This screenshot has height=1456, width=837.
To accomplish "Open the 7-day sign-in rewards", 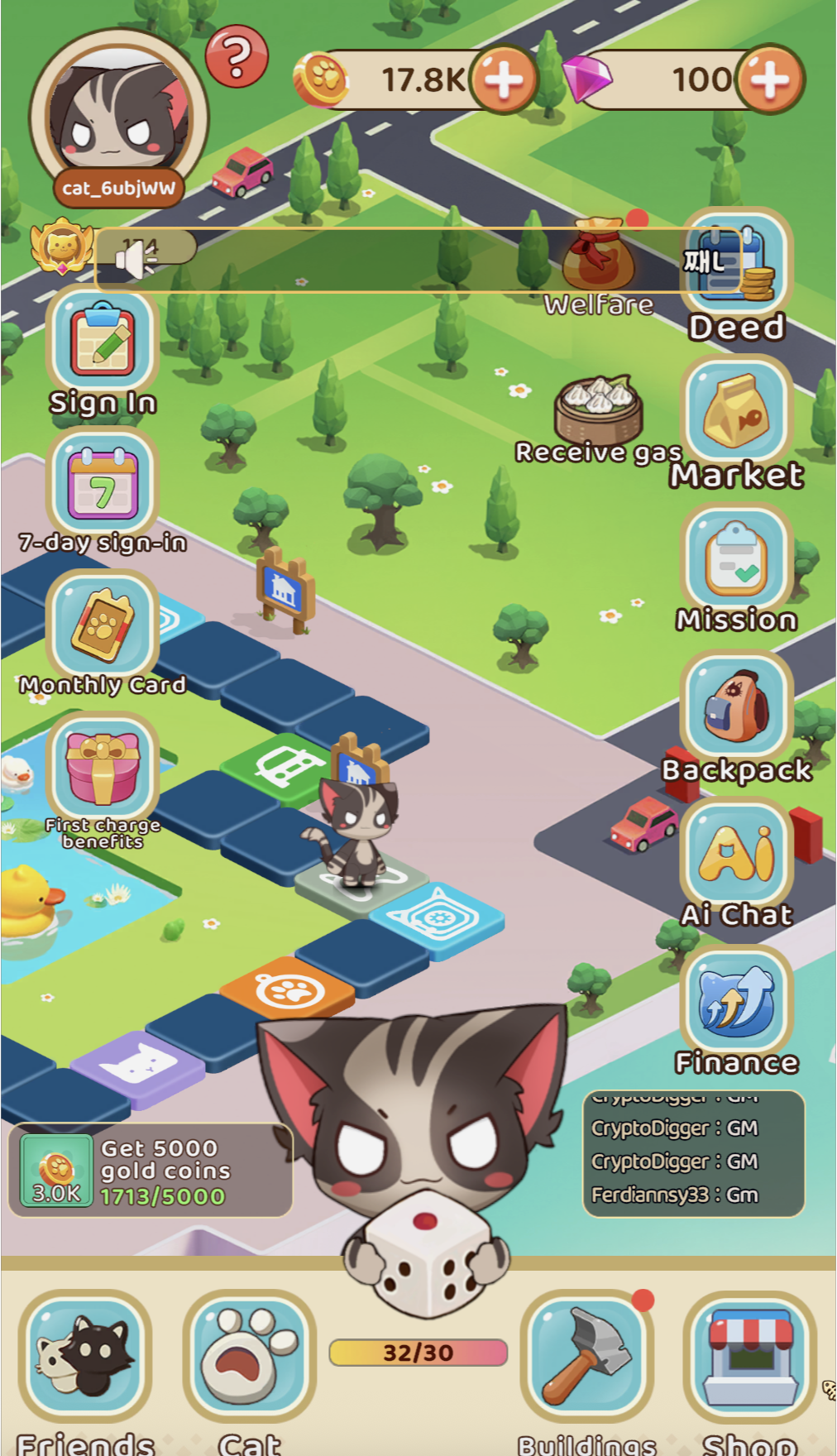I will pyautogui.click(x=103, y=485).
